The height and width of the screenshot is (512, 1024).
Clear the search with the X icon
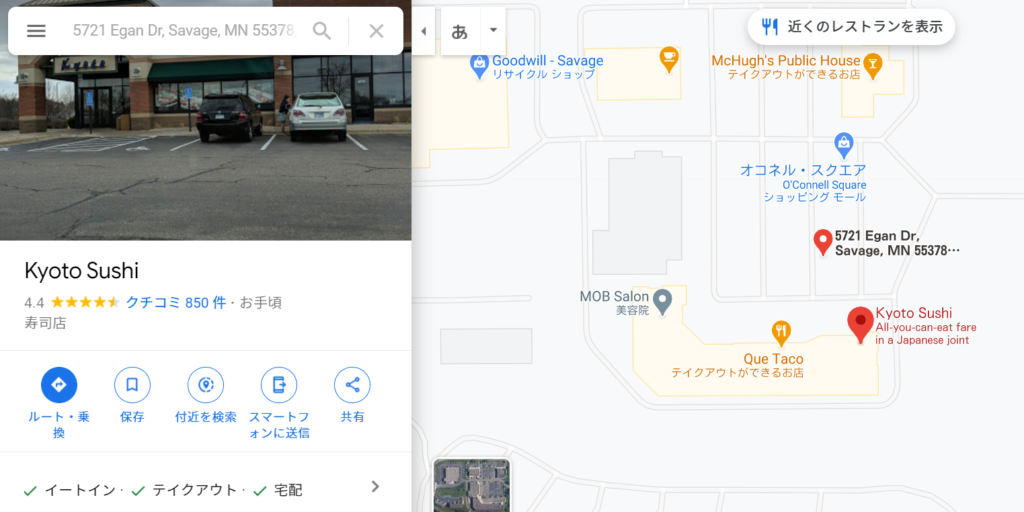376,31
